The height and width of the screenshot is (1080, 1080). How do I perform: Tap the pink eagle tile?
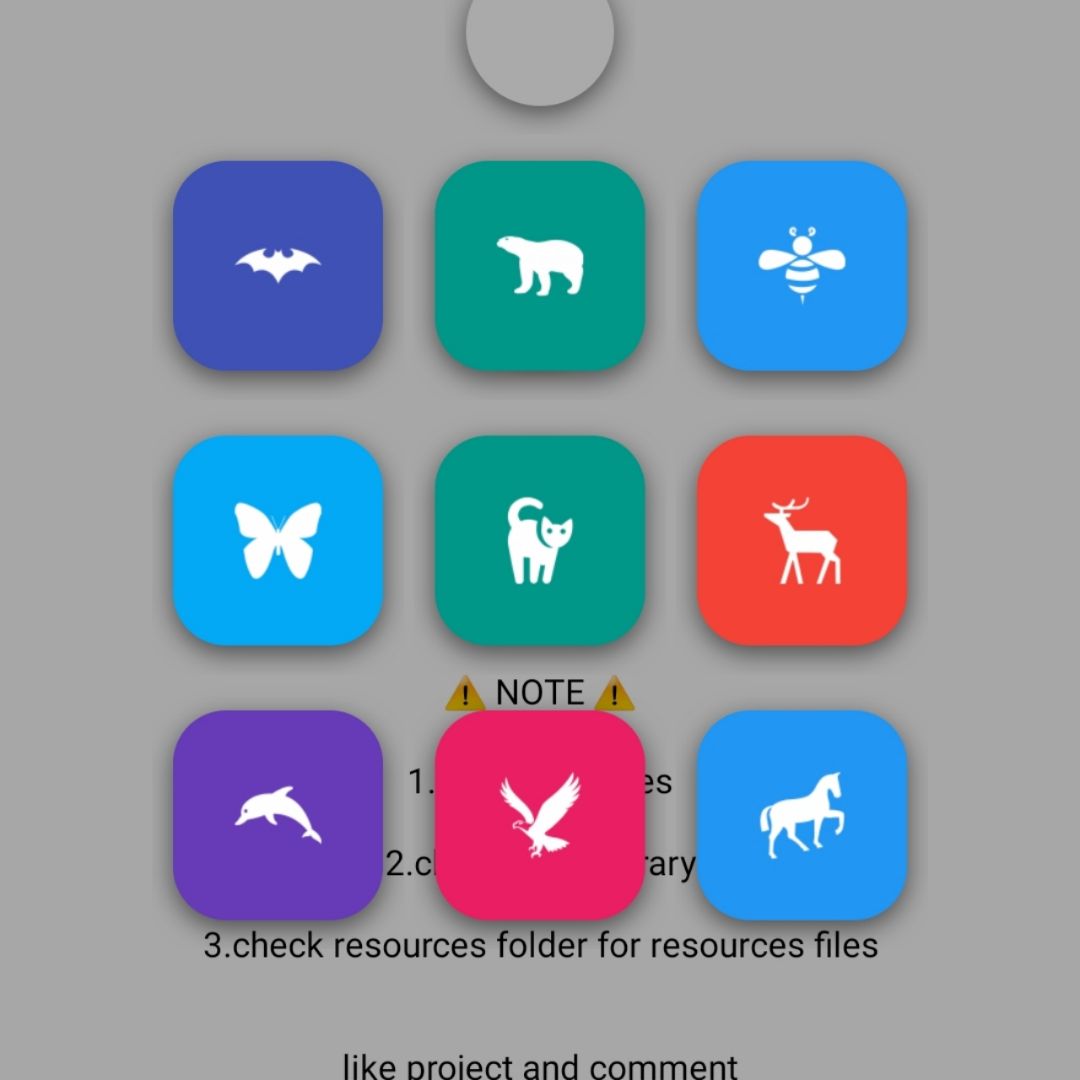(540, 814)
